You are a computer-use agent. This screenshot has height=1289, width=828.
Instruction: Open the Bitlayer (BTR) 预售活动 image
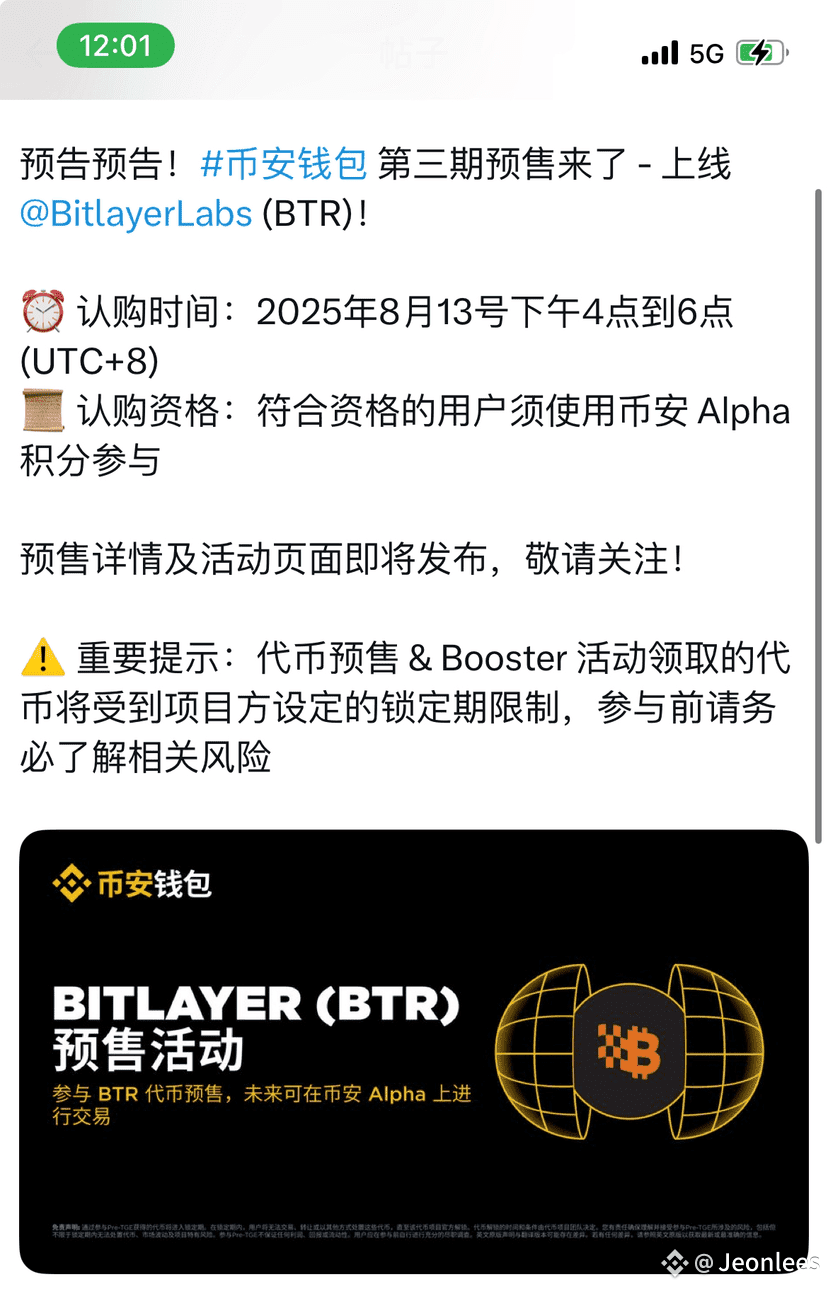[413, 1050]
